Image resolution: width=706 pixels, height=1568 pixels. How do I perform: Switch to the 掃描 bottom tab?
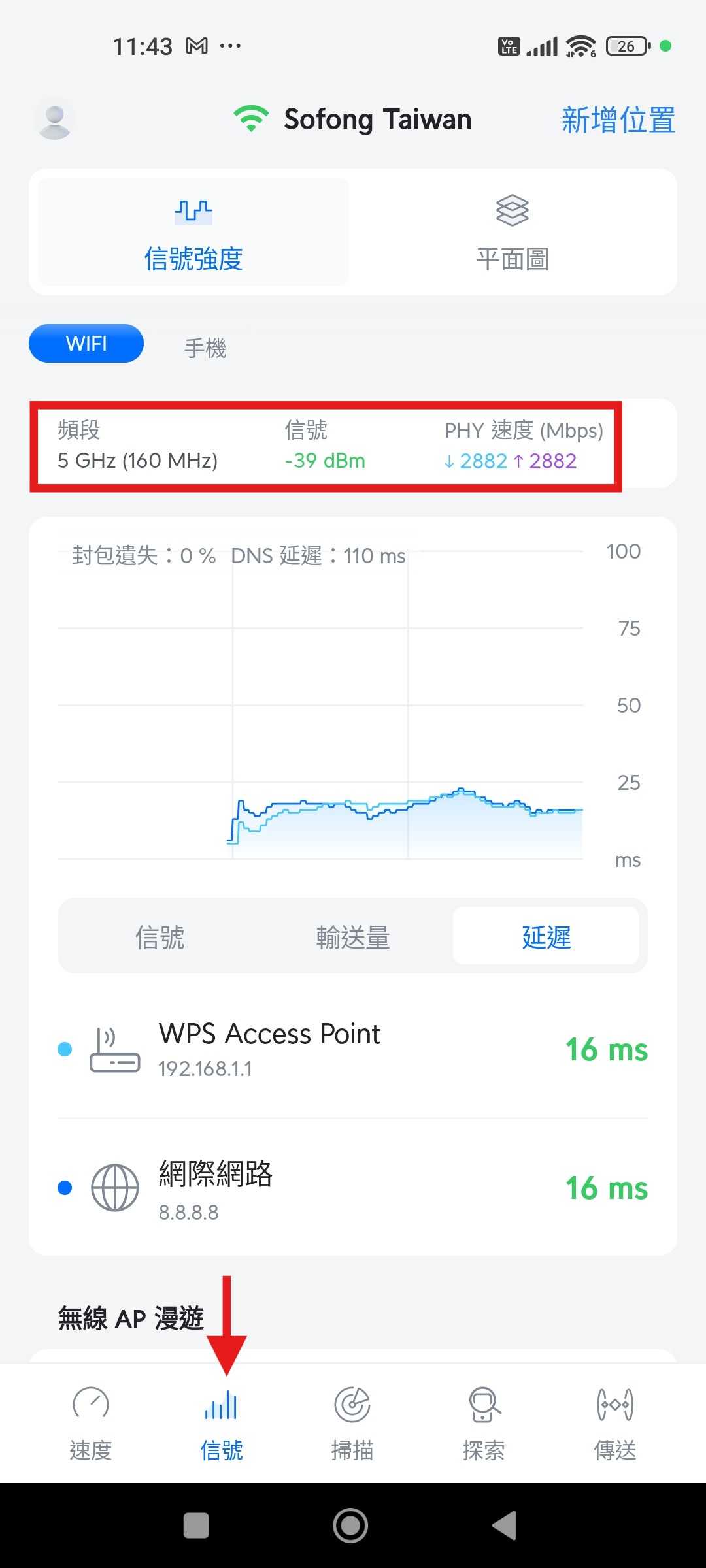[352, 1423]
